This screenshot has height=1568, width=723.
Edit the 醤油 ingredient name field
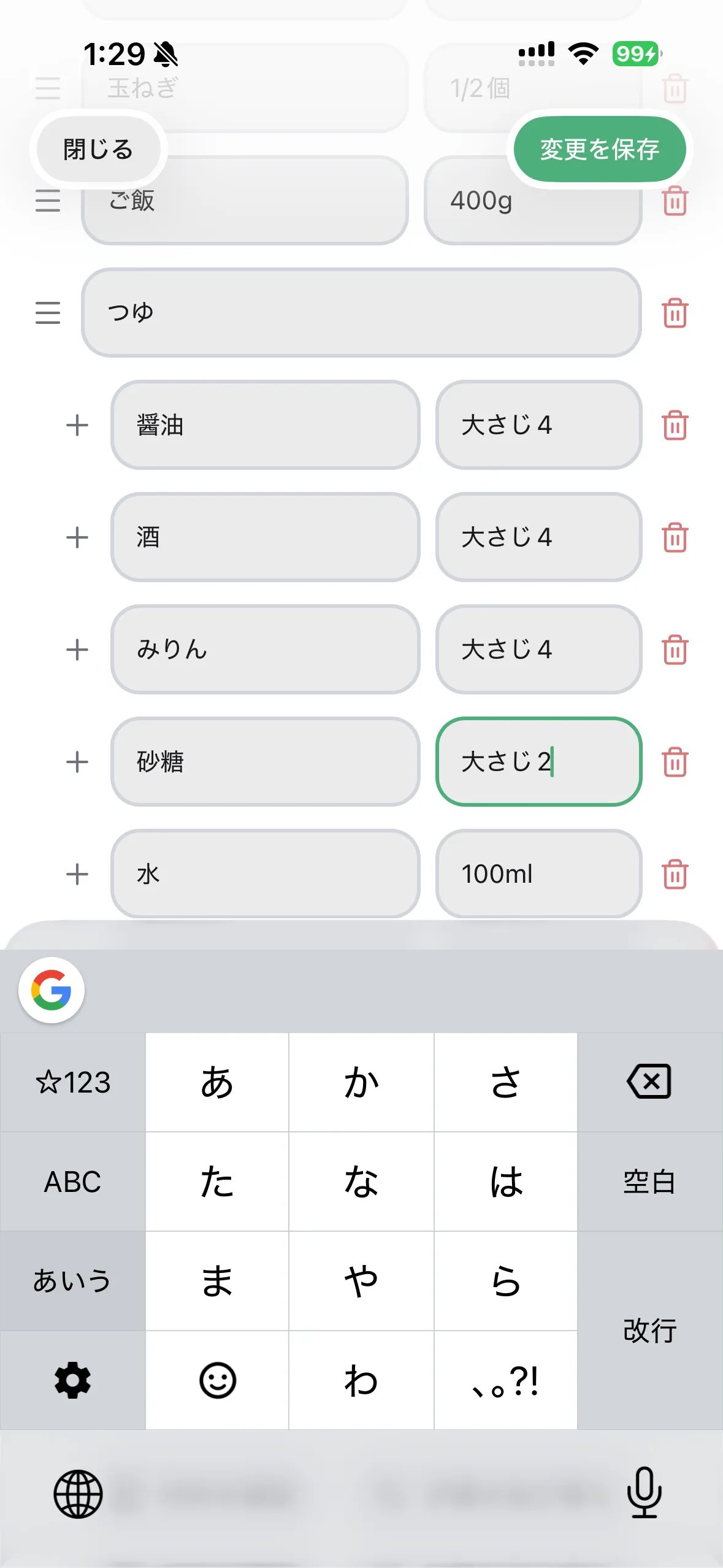click(265, 425)
